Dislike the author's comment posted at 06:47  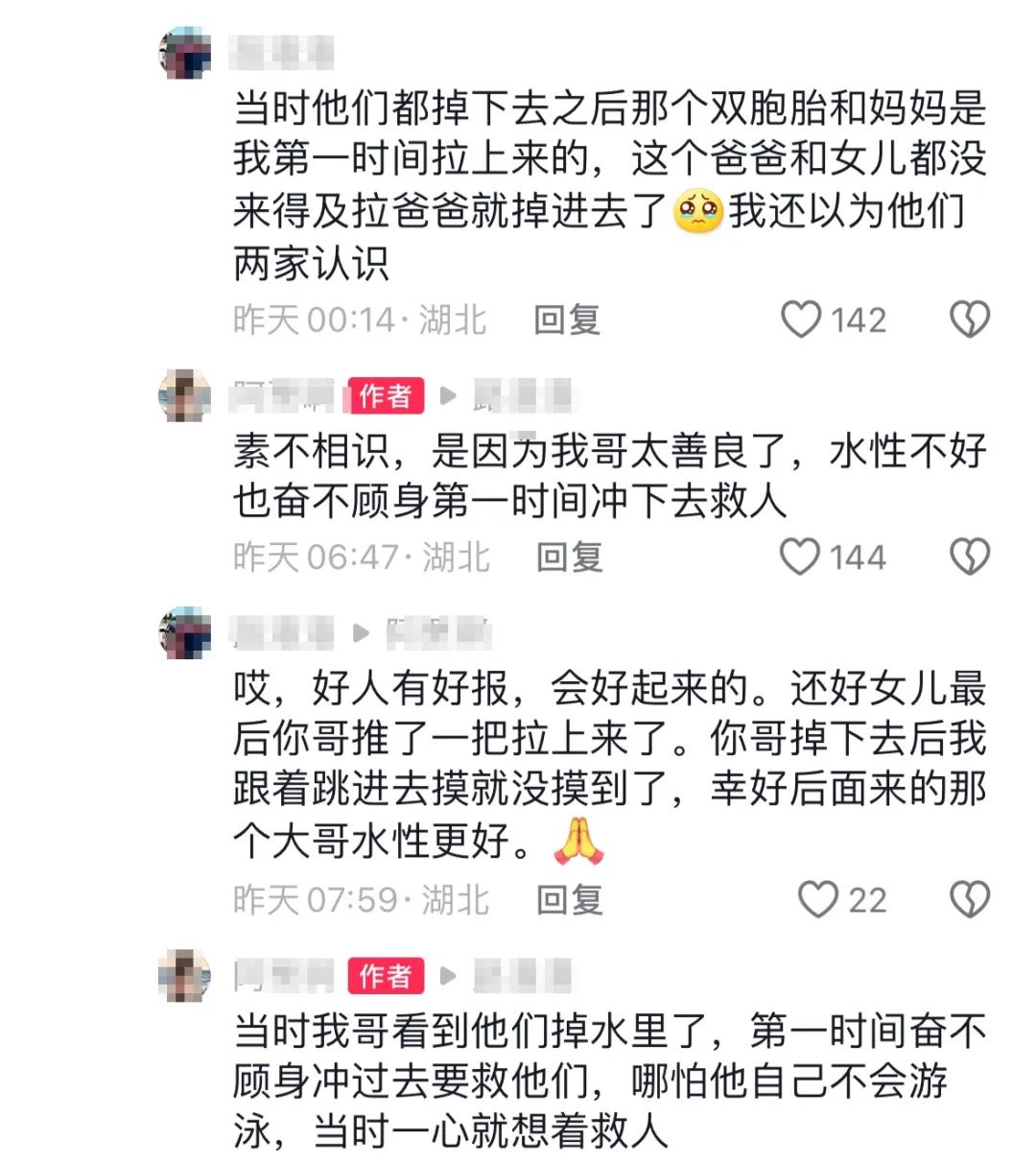[x=969, y=557]
